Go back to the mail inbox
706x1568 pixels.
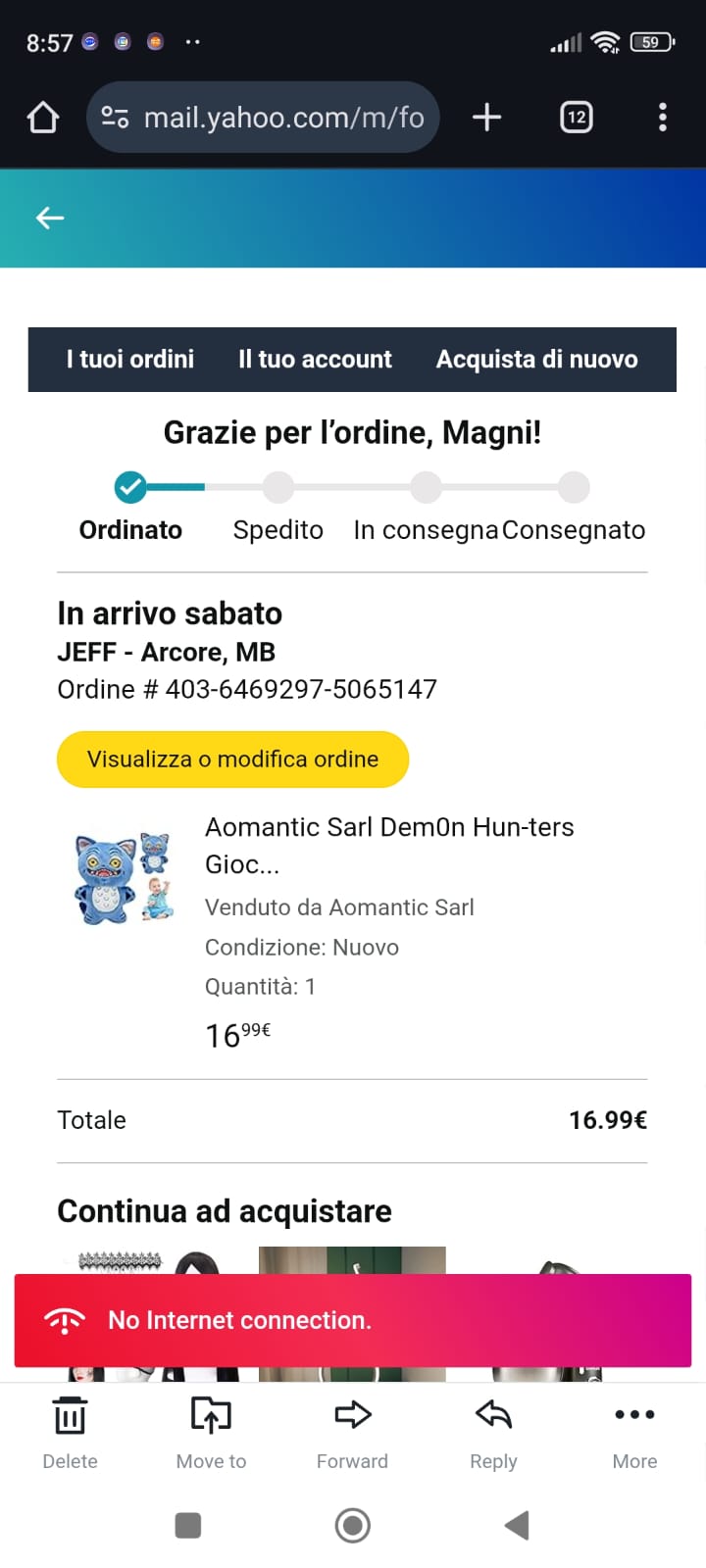point(50,218)
